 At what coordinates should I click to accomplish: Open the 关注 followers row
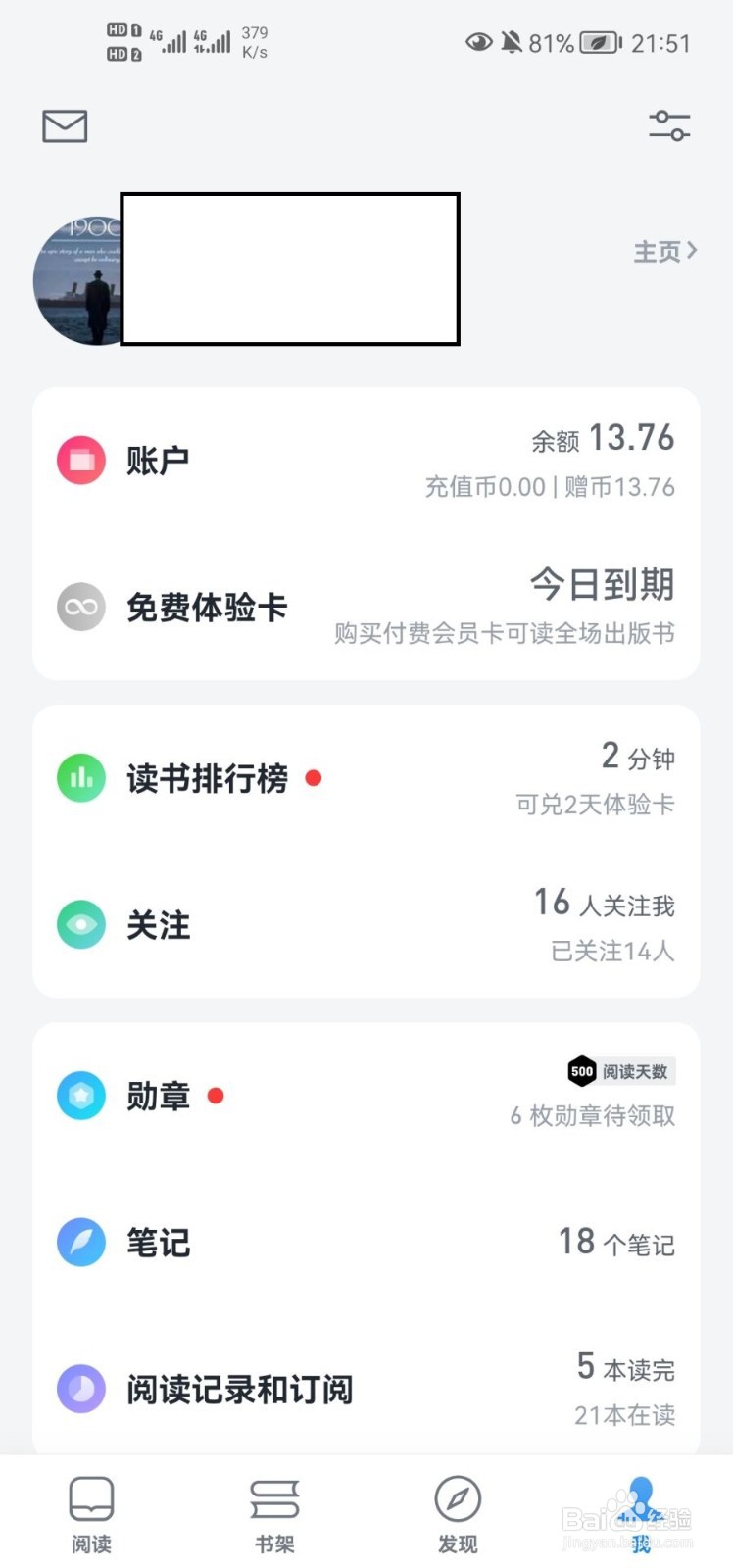click(x=366, y=925)
